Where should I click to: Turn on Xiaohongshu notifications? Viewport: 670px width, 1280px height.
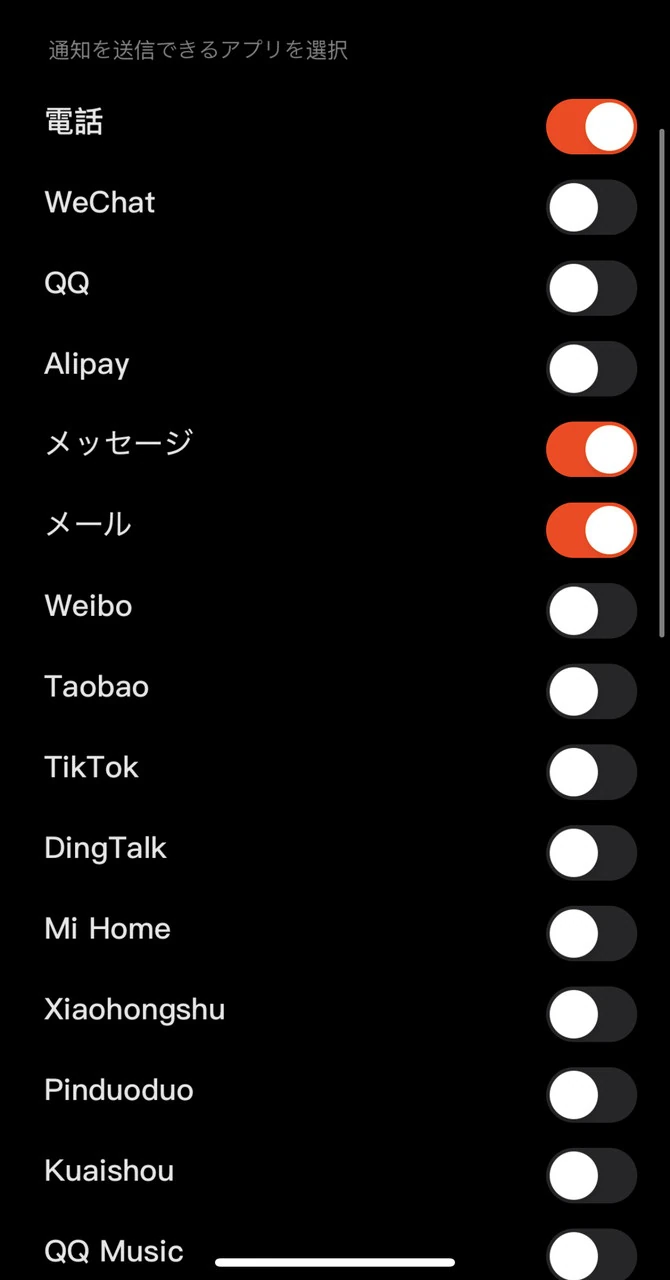click(591, 1014)
